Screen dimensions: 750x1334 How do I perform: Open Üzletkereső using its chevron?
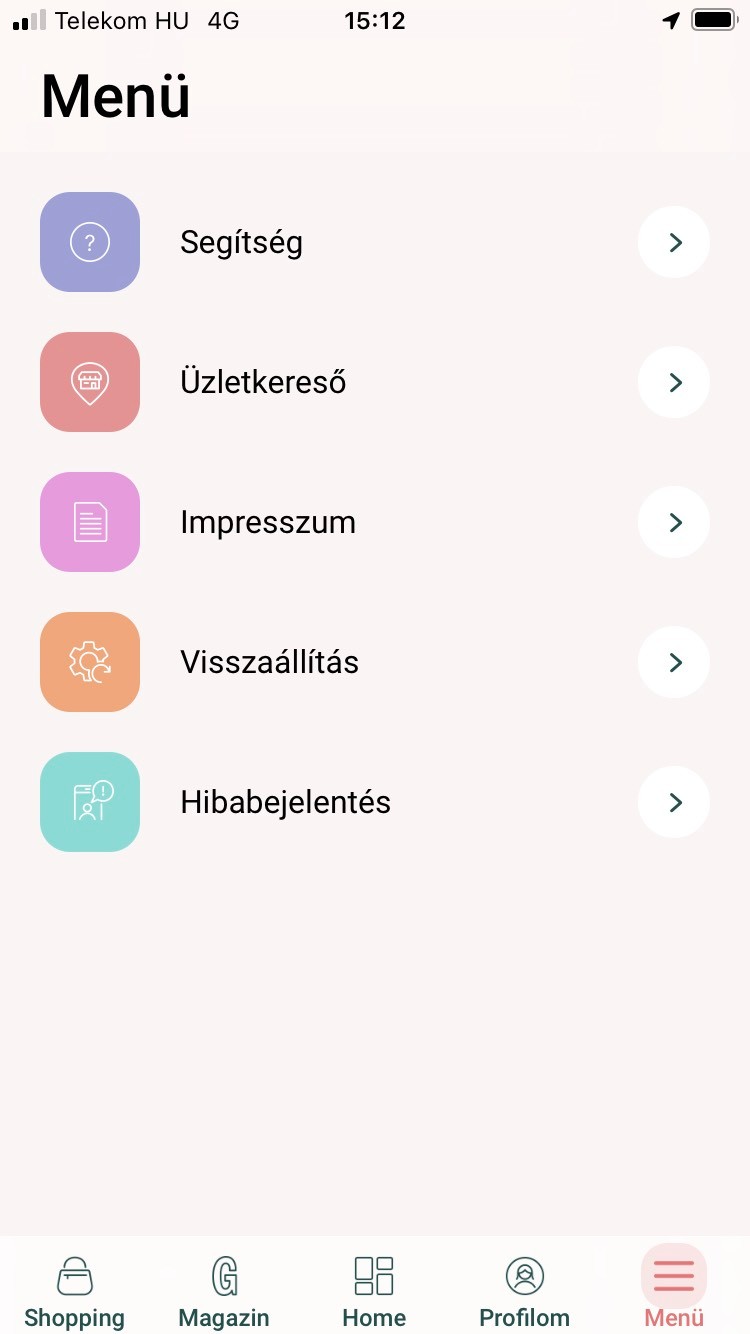click(674, 382)
